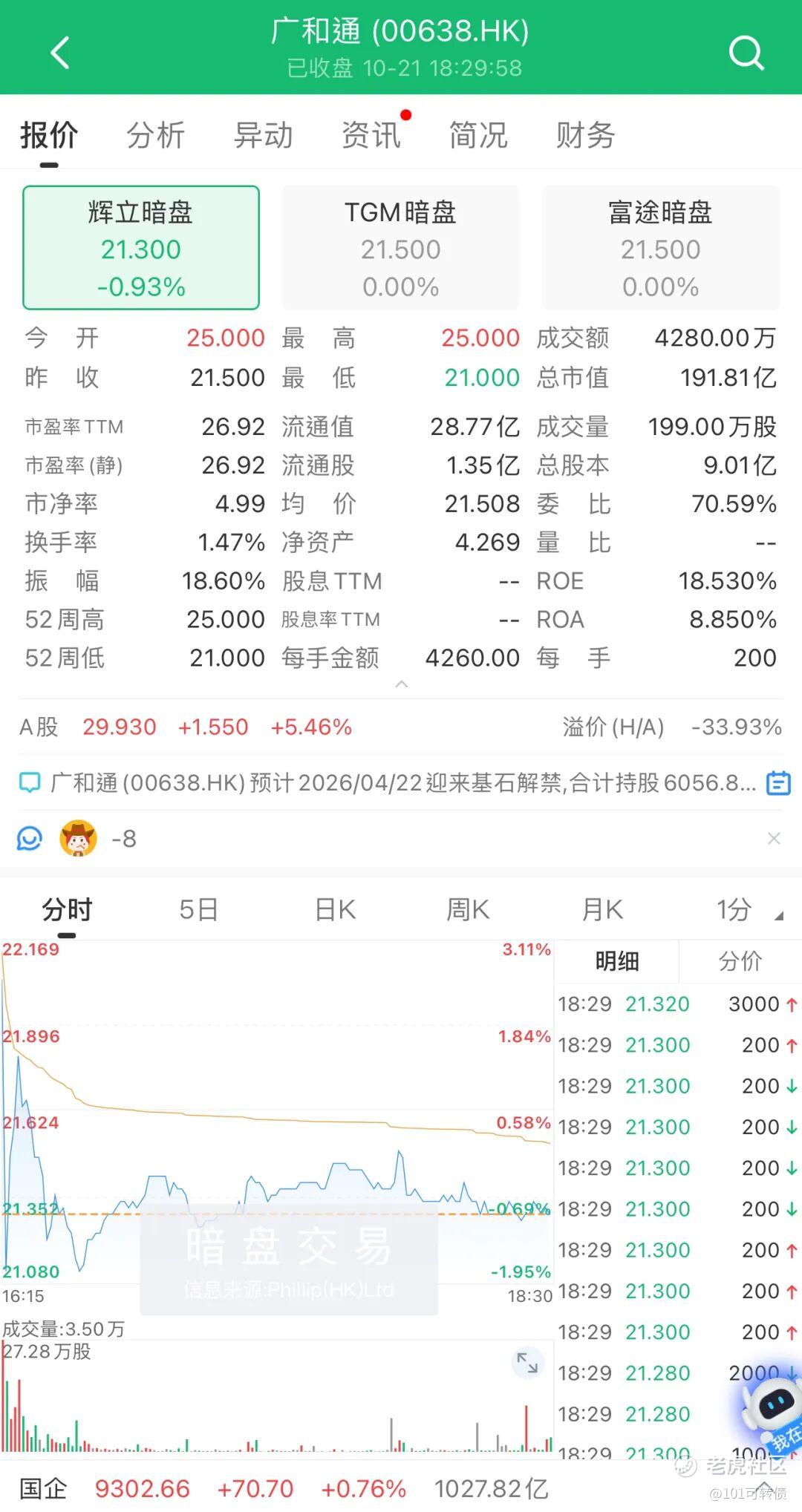Viewport: 802px width, 1512px height.
Task: Open the 基石解禁 announcement notice
Action: (x=401, y=783)
